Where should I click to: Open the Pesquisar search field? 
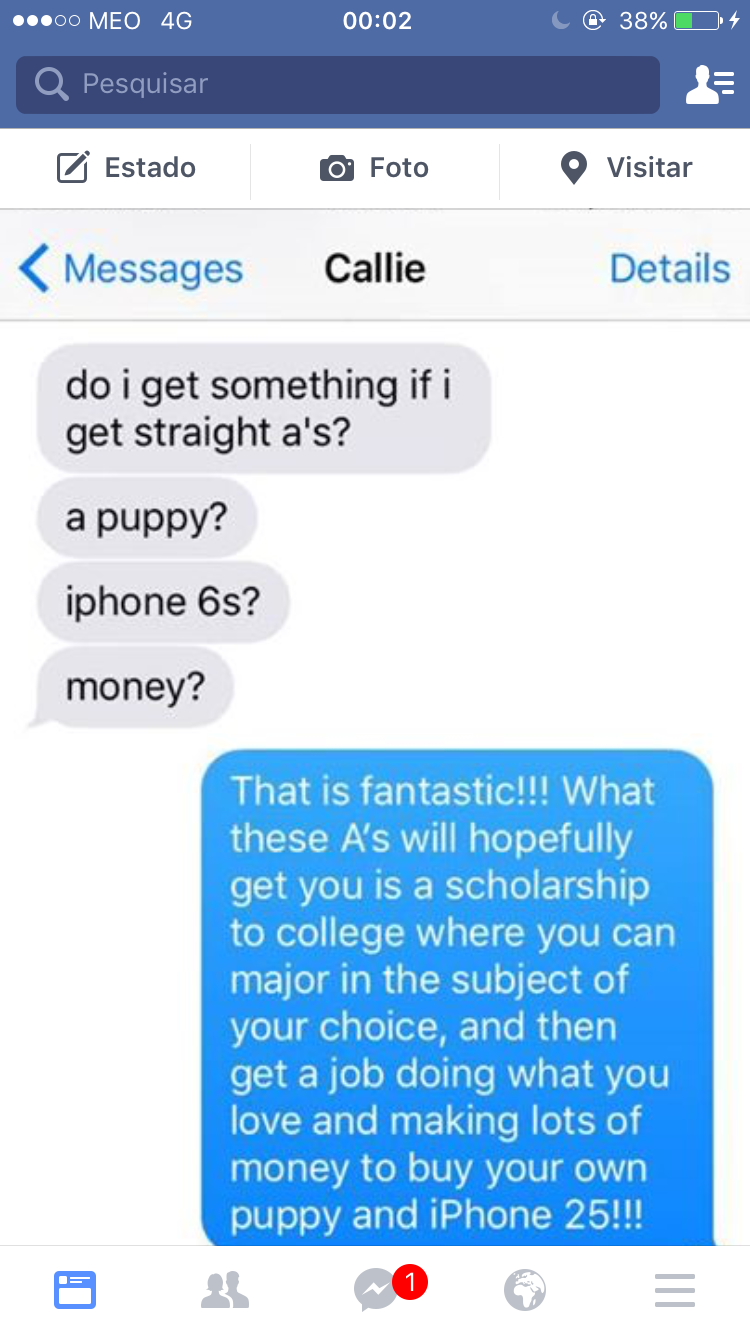pyautogui.click(x=337, y=84)
